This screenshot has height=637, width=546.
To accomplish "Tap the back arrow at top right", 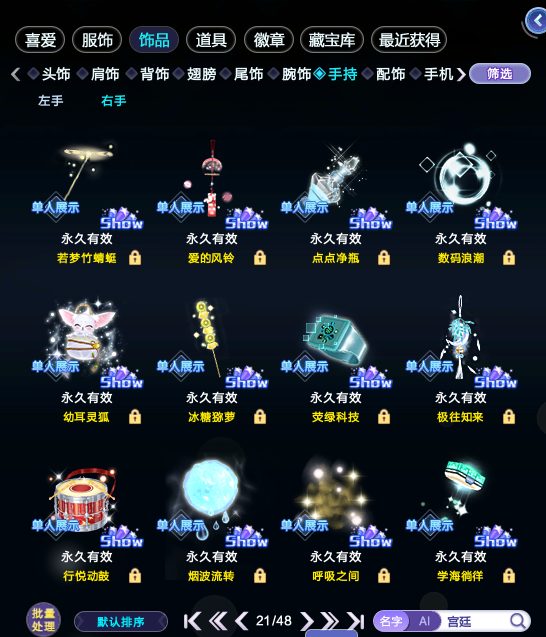I will 536,20.
